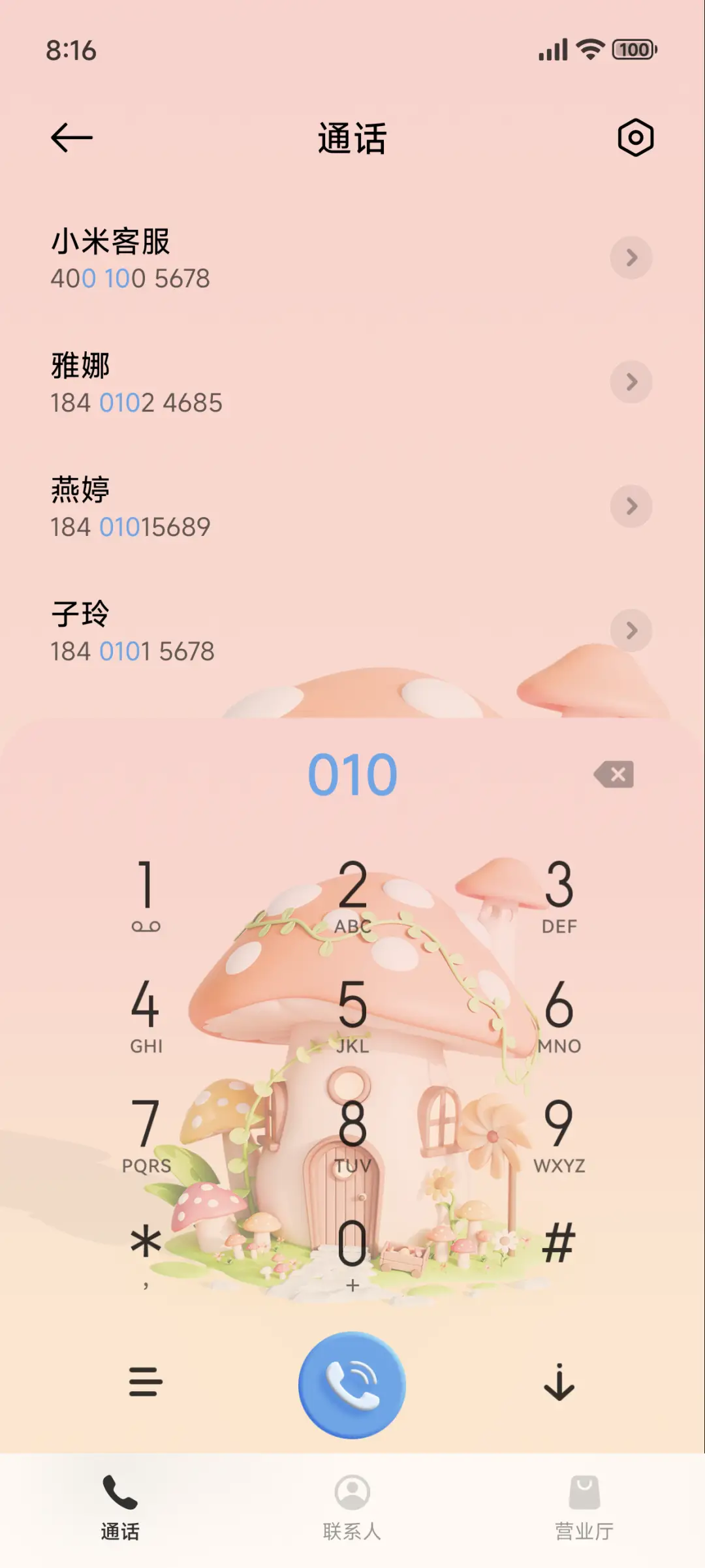Viewport: 705px width, 1568px height.
Task: Open 雅娜's call detail chevron
Action: 631,383
